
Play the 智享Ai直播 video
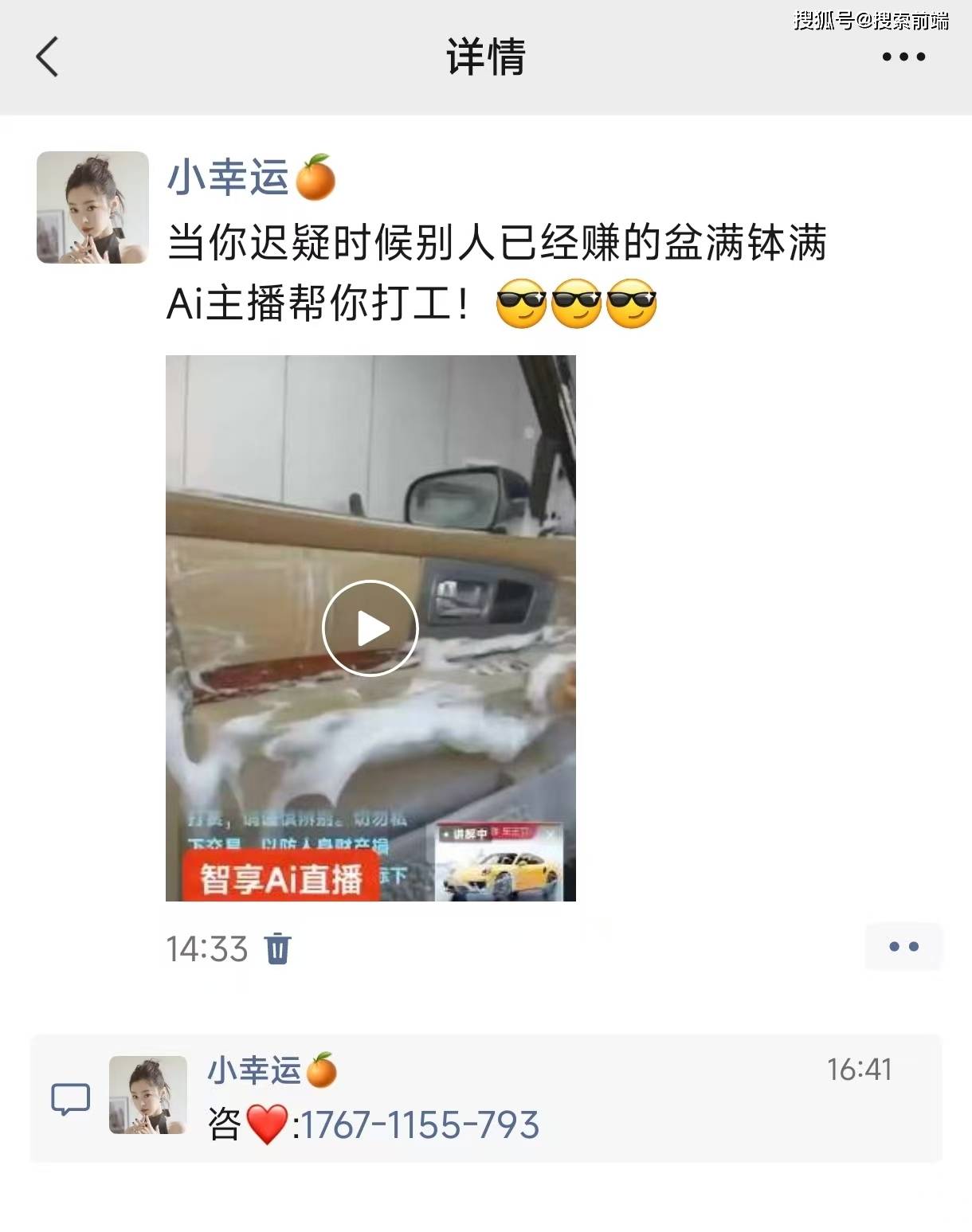click(x=370, y=628)
